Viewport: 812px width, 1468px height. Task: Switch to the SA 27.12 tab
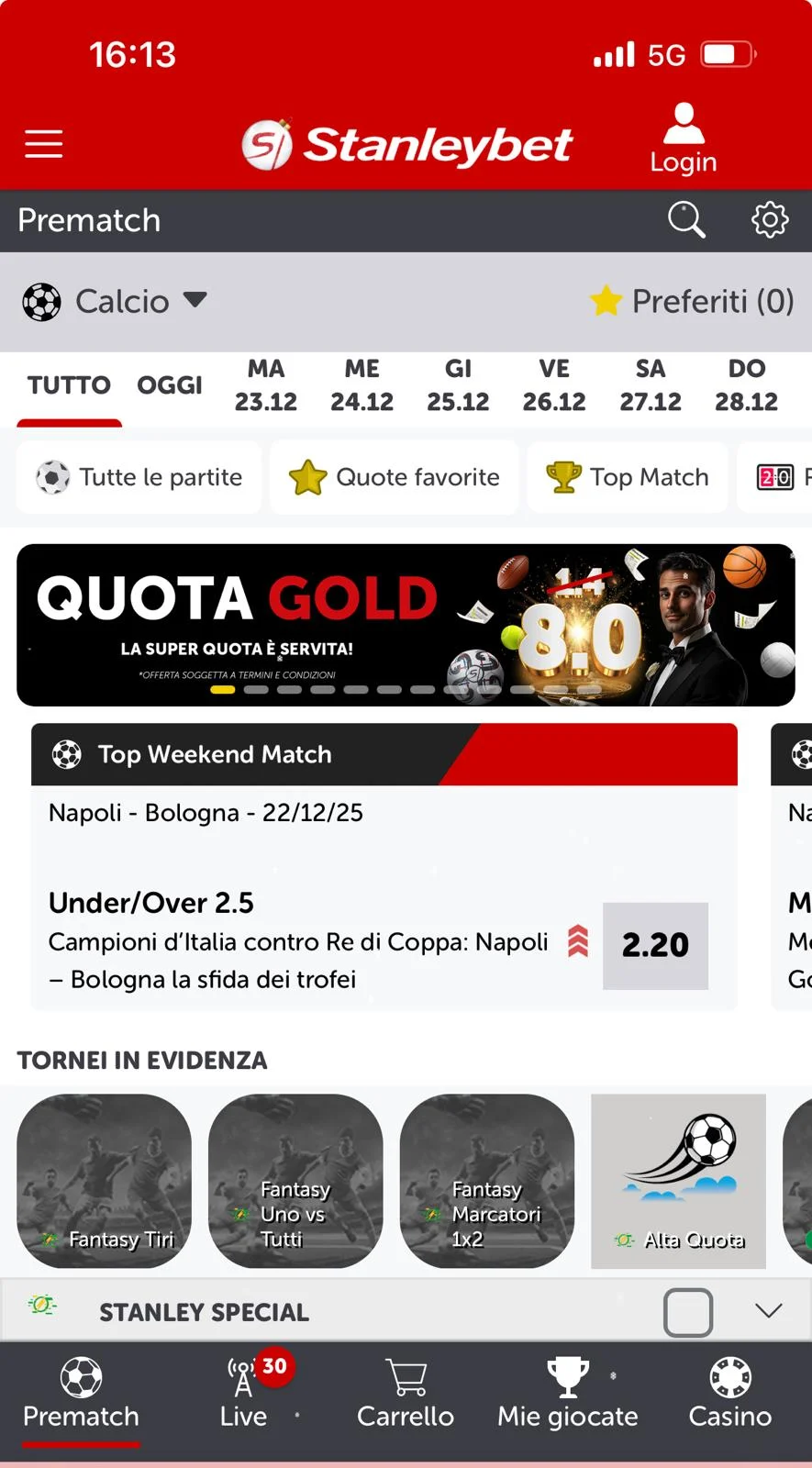point(650,385)
